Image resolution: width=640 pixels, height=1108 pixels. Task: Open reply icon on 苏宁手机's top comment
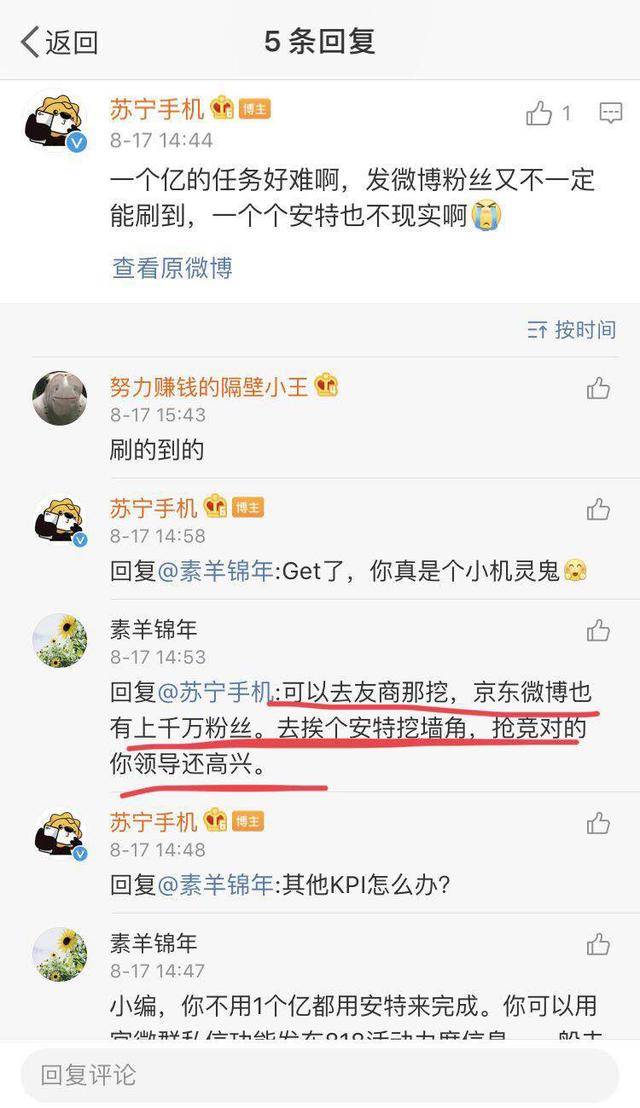coord(610,113)
